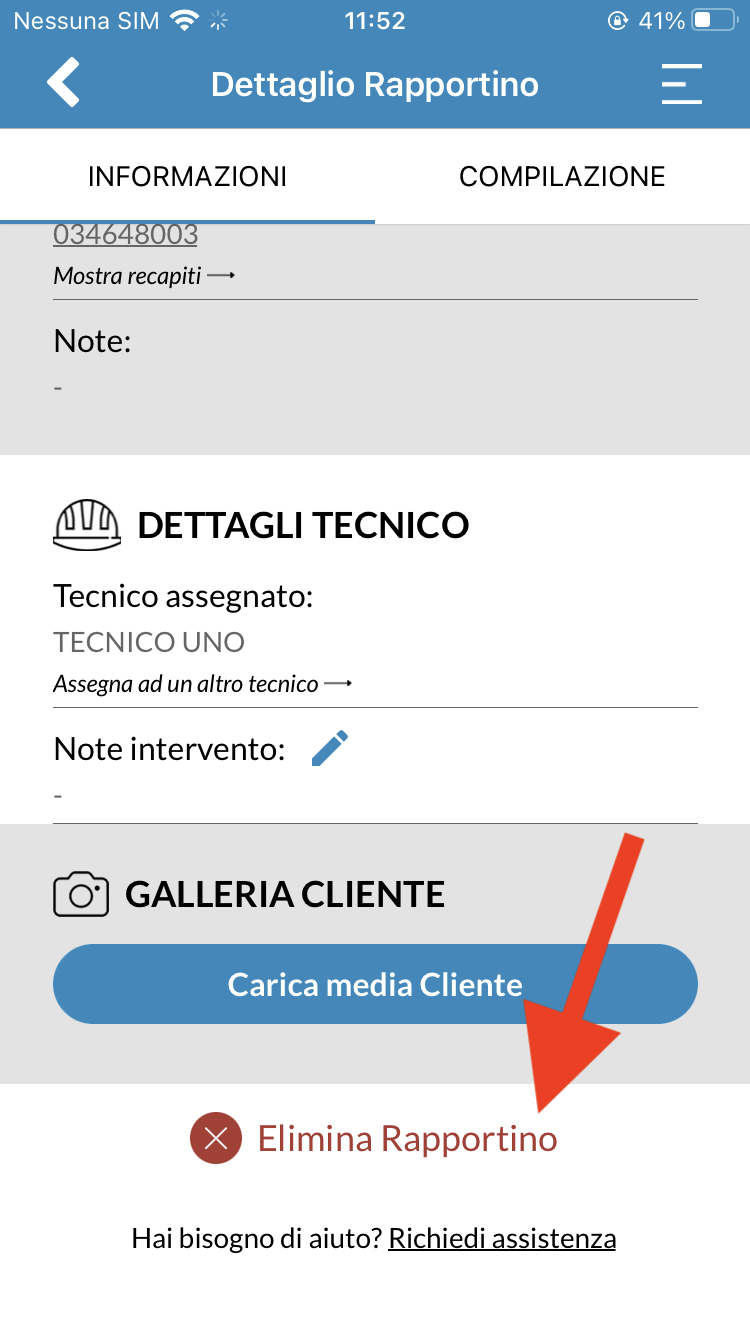Image resolution: width=750 pixels, height=1334 pixels.
Task: Select the Informazioni tab
Action: click(x=187, y=177)
